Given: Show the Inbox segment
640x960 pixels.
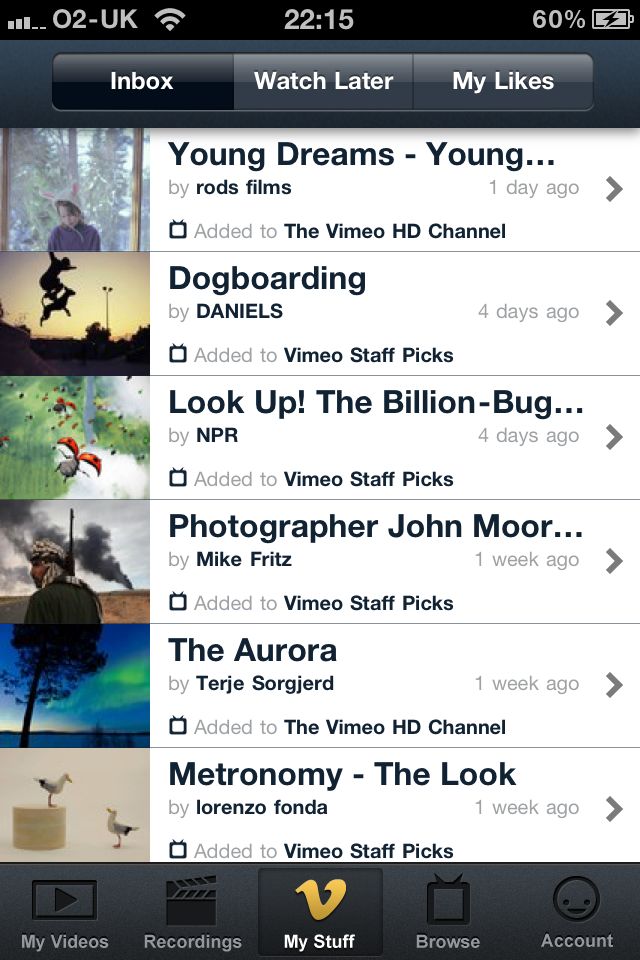Looking at the screenshot, I should [142, 82].
